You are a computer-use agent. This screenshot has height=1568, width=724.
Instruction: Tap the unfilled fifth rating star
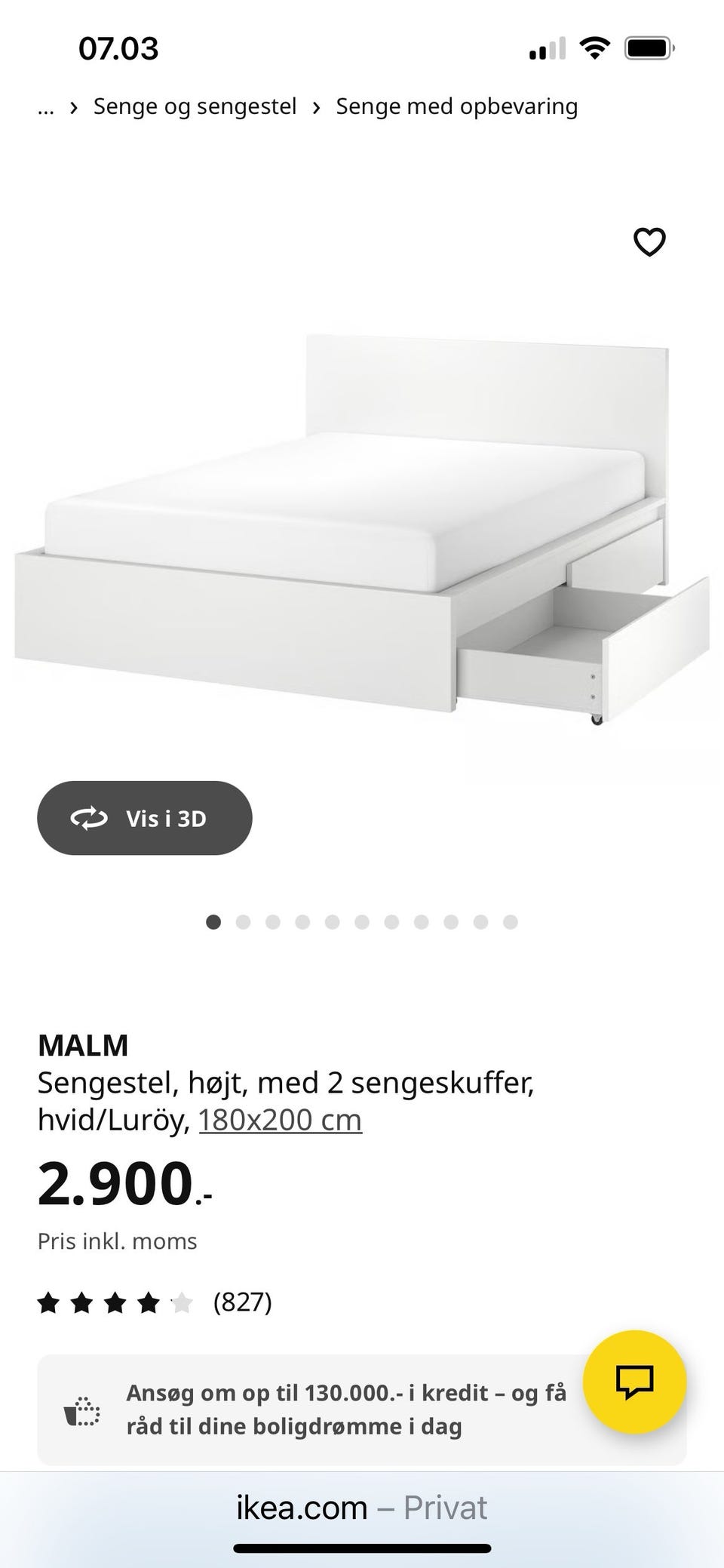[183, 1302]
